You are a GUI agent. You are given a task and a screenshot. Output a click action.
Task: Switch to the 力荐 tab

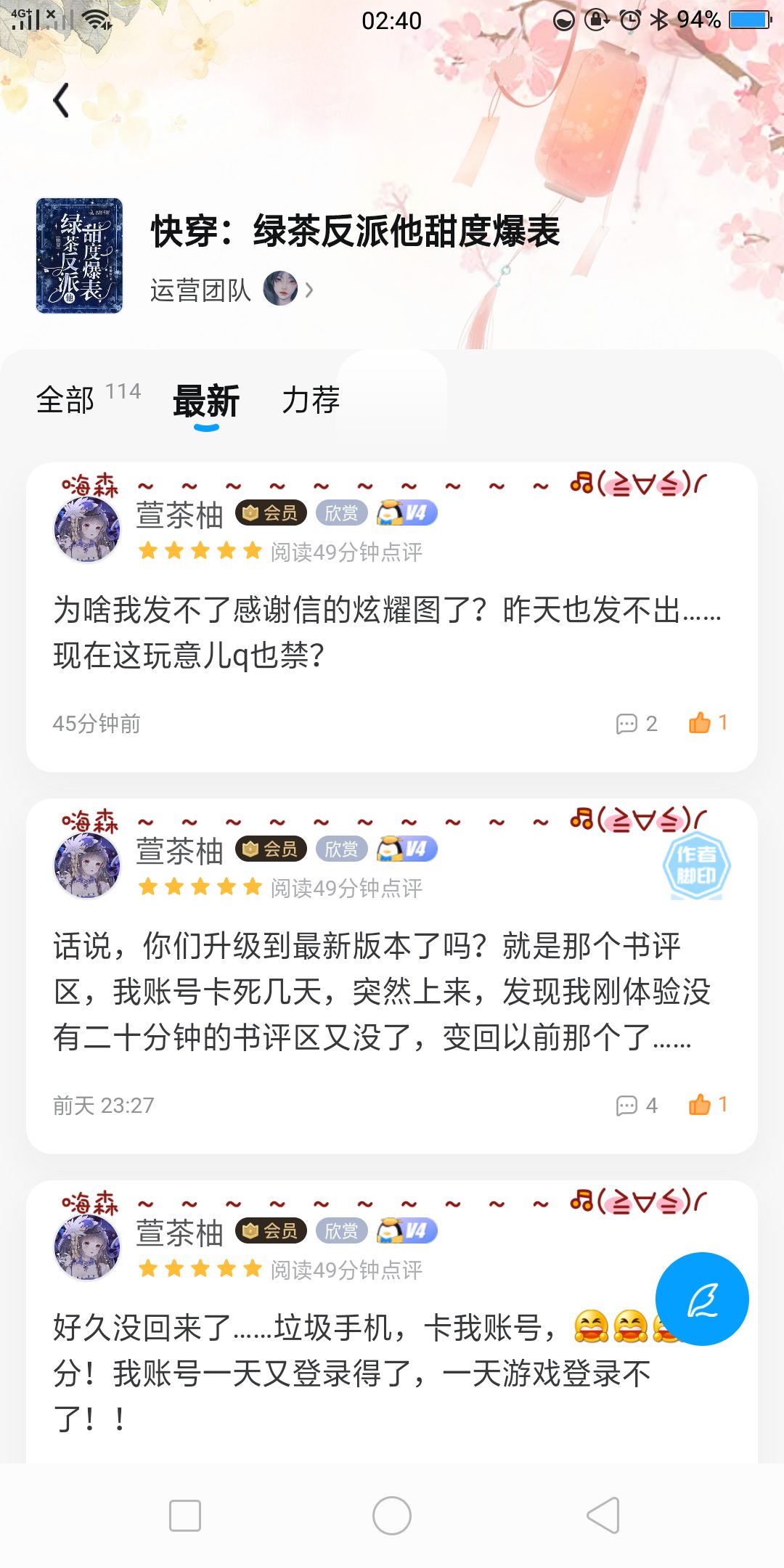311,400
